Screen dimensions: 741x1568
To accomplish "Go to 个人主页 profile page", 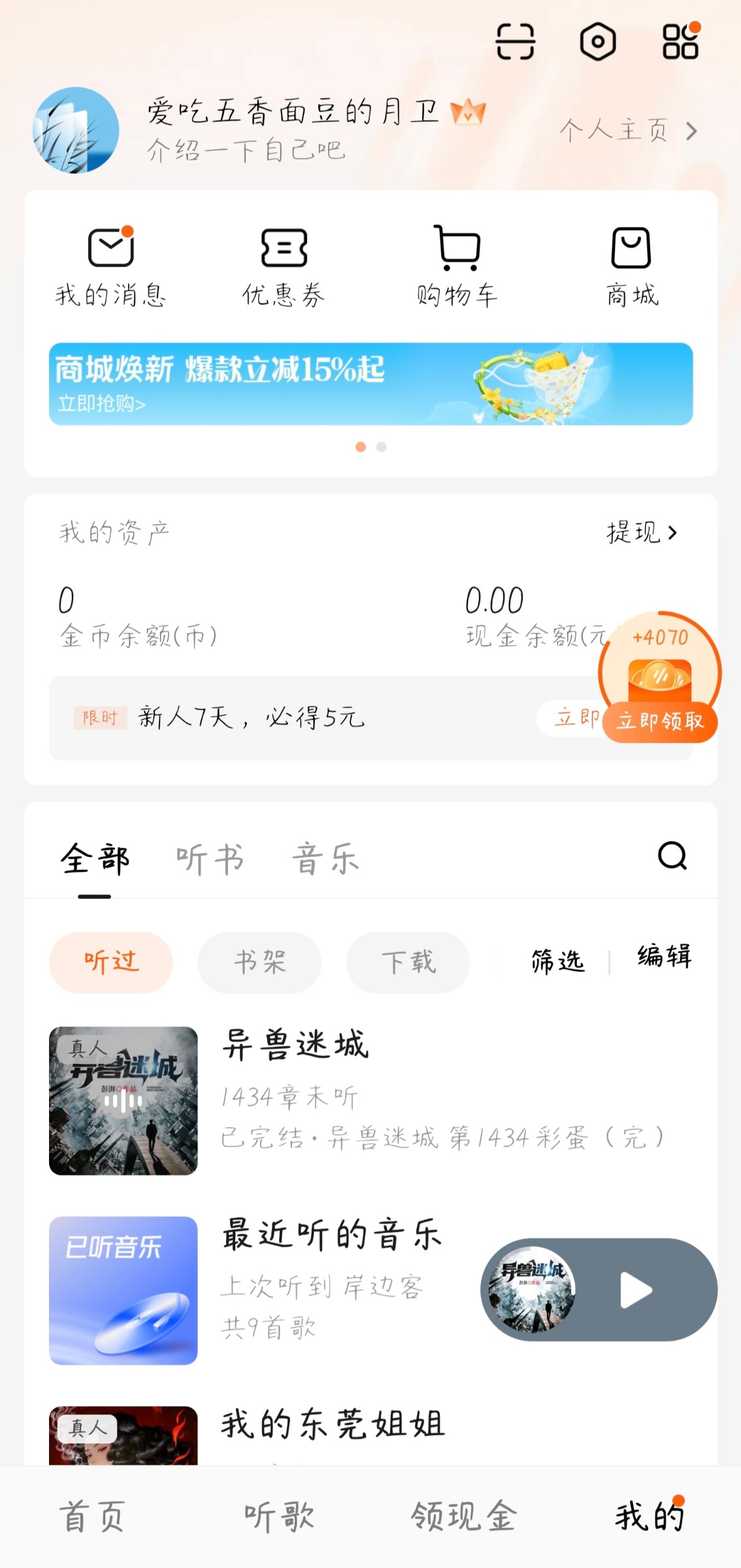I will pos(627,131).
